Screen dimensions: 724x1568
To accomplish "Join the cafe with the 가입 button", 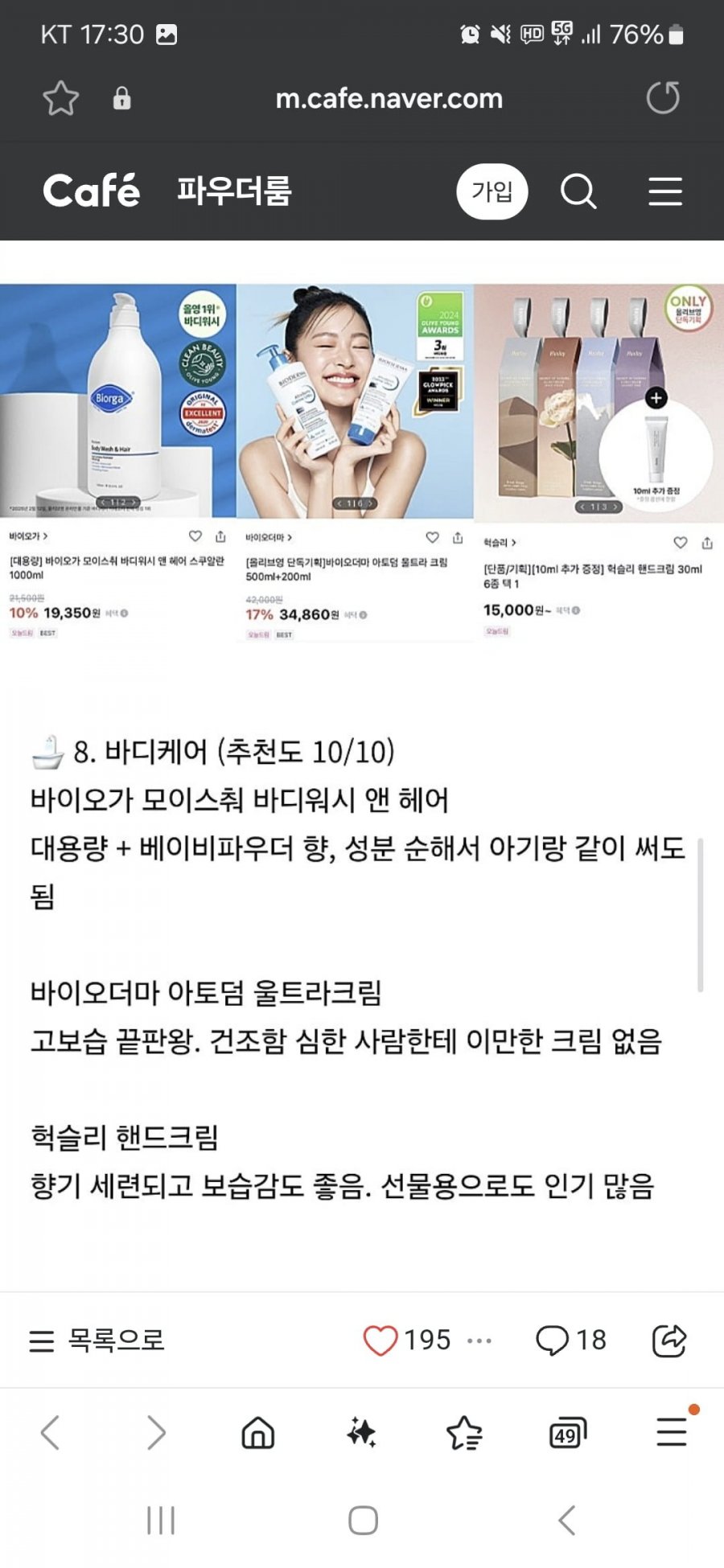I will (x=492, y=191).
